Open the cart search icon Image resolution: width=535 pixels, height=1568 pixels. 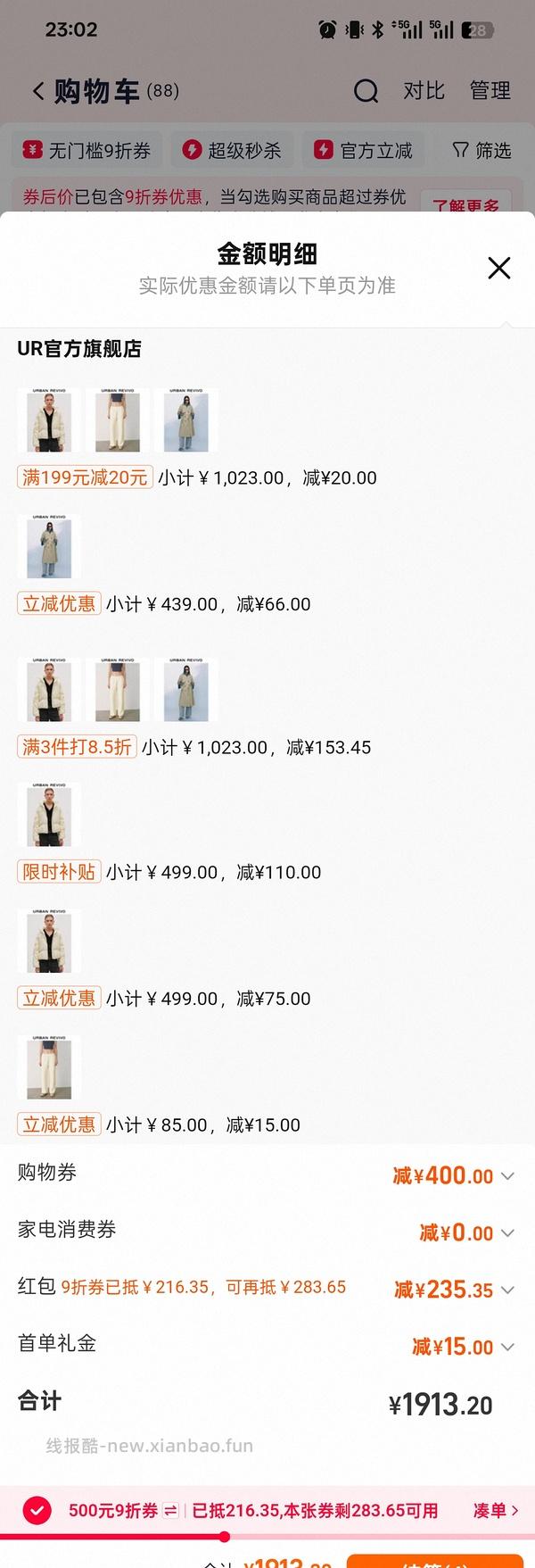(x=366, y=91)
